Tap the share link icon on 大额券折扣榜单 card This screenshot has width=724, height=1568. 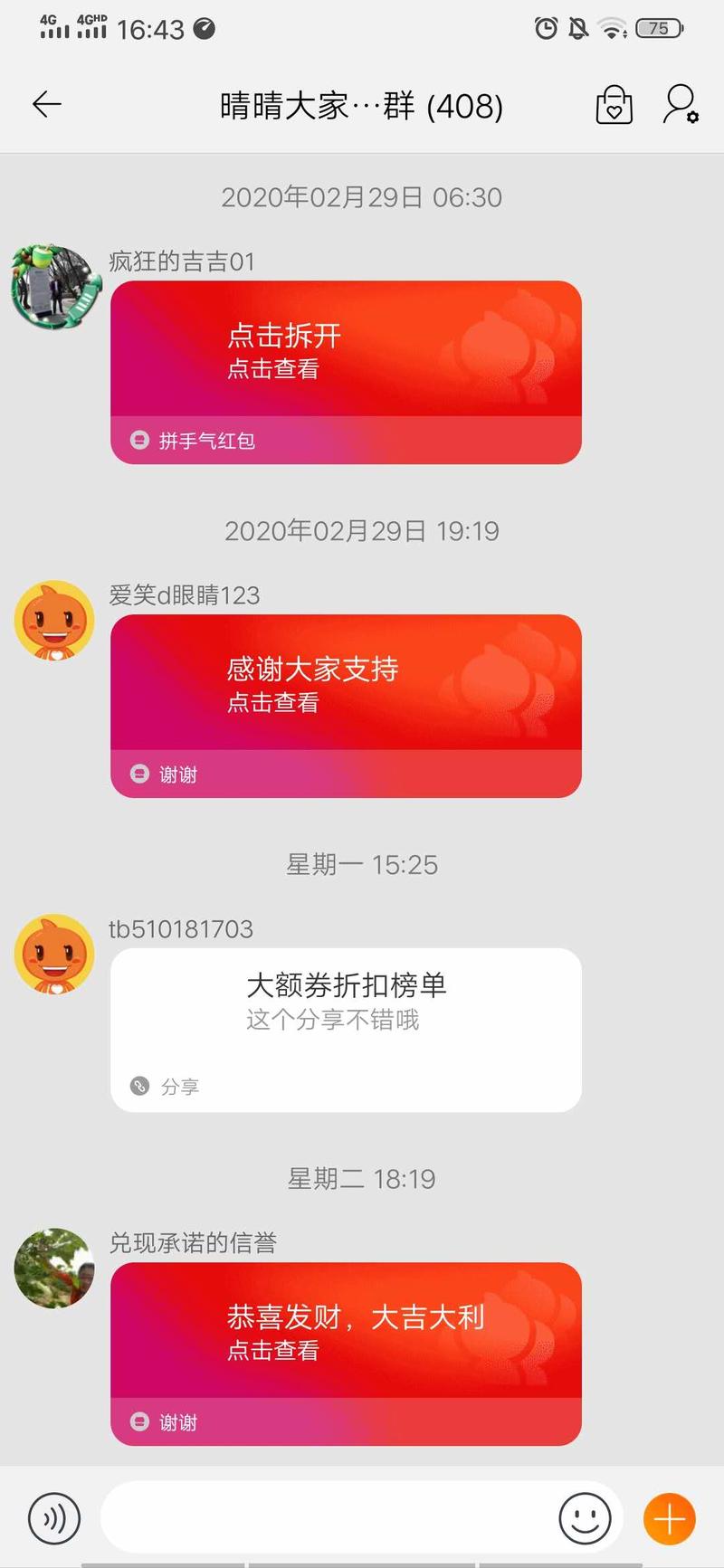pos(138,1086)
